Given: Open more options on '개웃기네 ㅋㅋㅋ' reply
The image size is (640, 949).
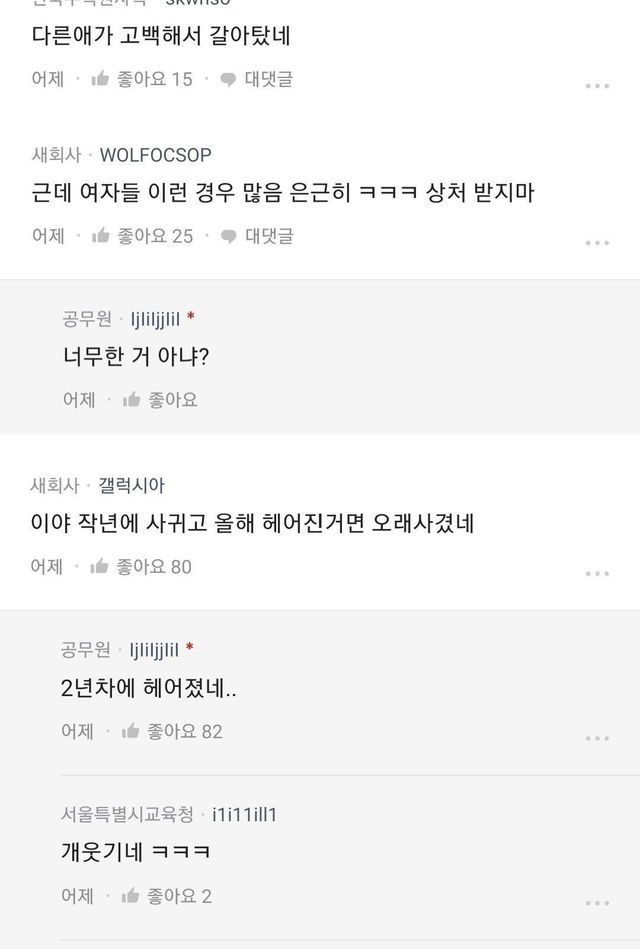Looking at the screenshot, I should click(x=597, y=904).
